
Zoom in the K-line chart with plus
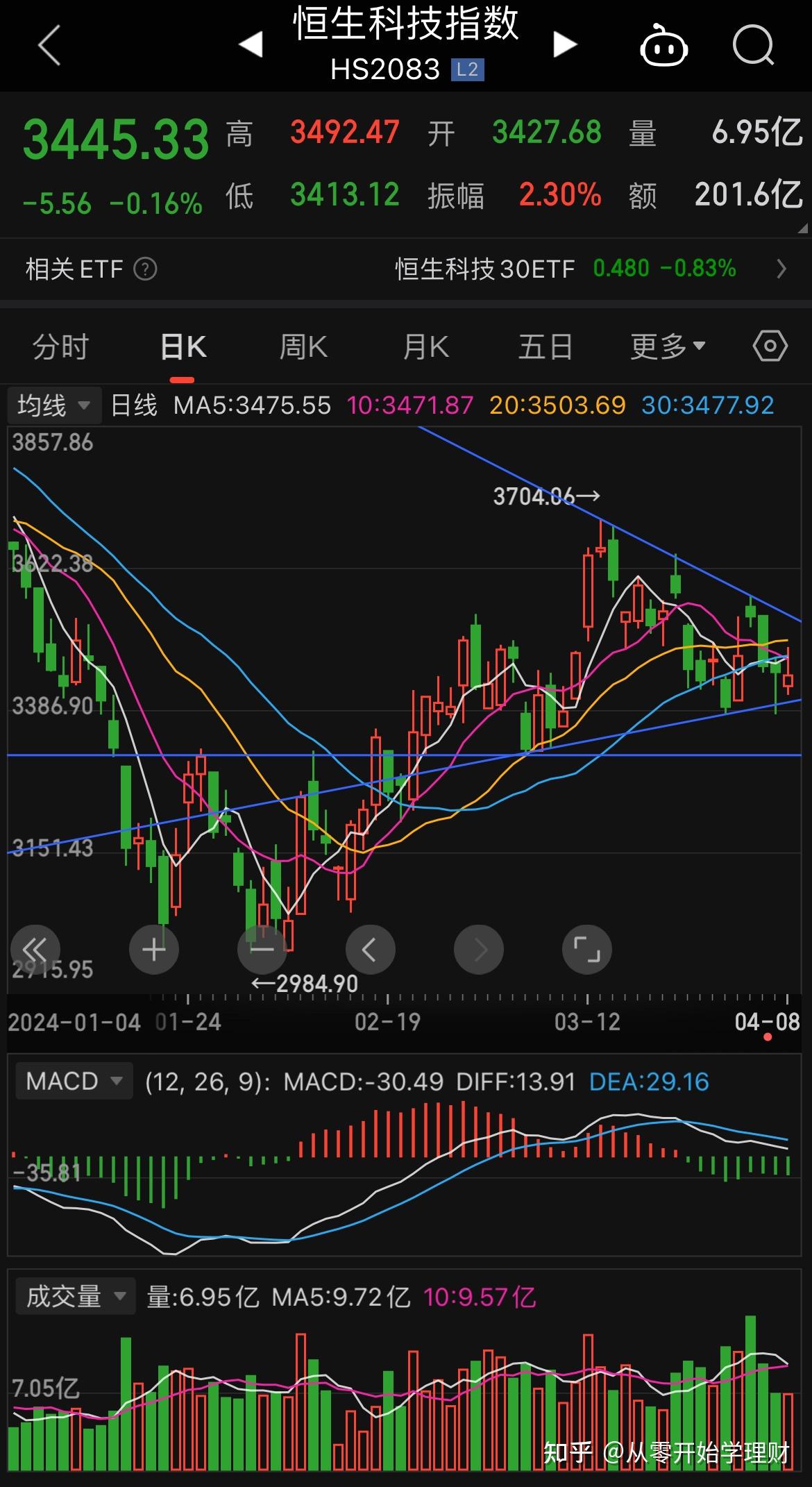[153, 949]
